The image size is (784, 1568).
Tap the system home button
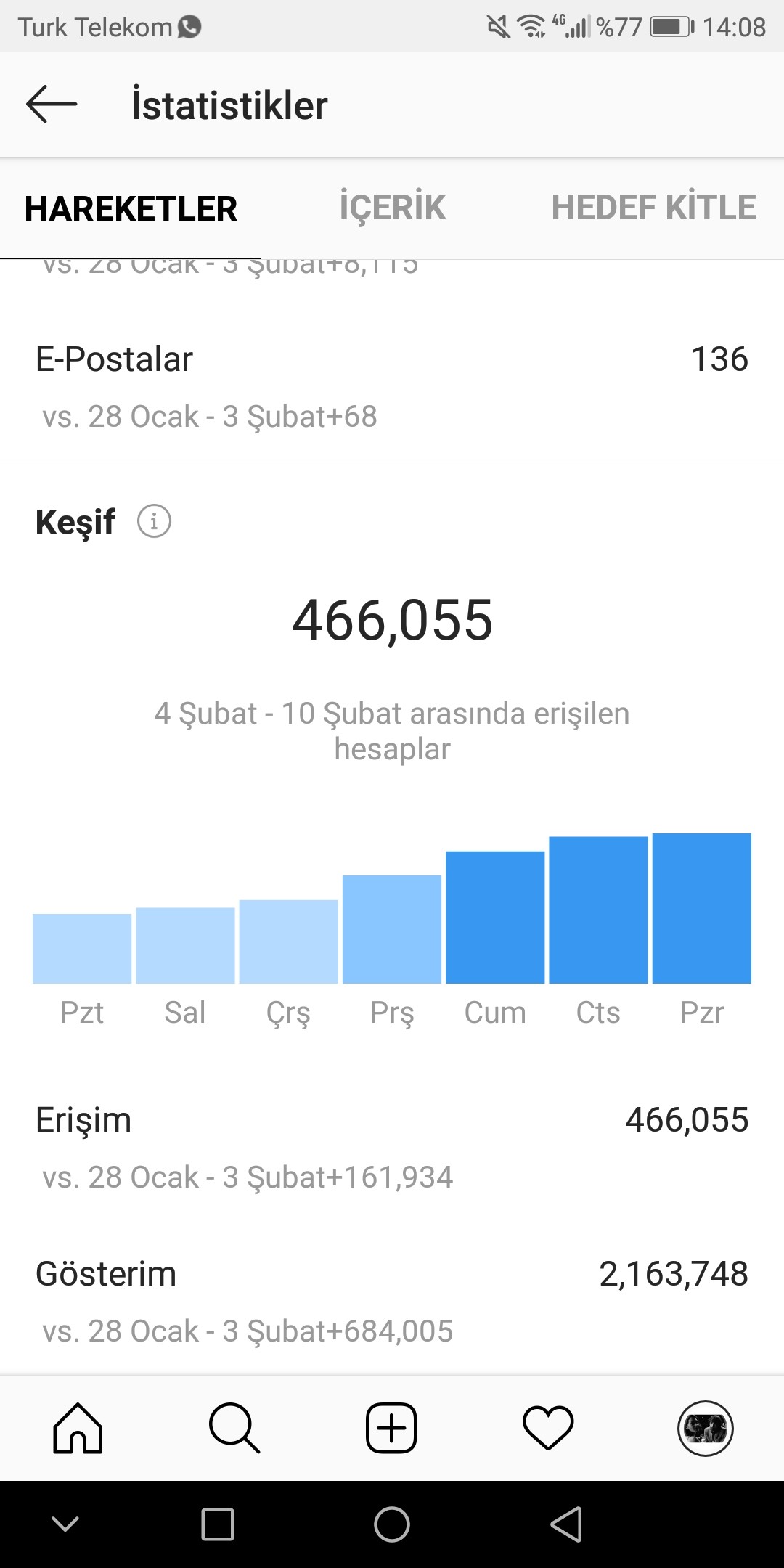392,1524
